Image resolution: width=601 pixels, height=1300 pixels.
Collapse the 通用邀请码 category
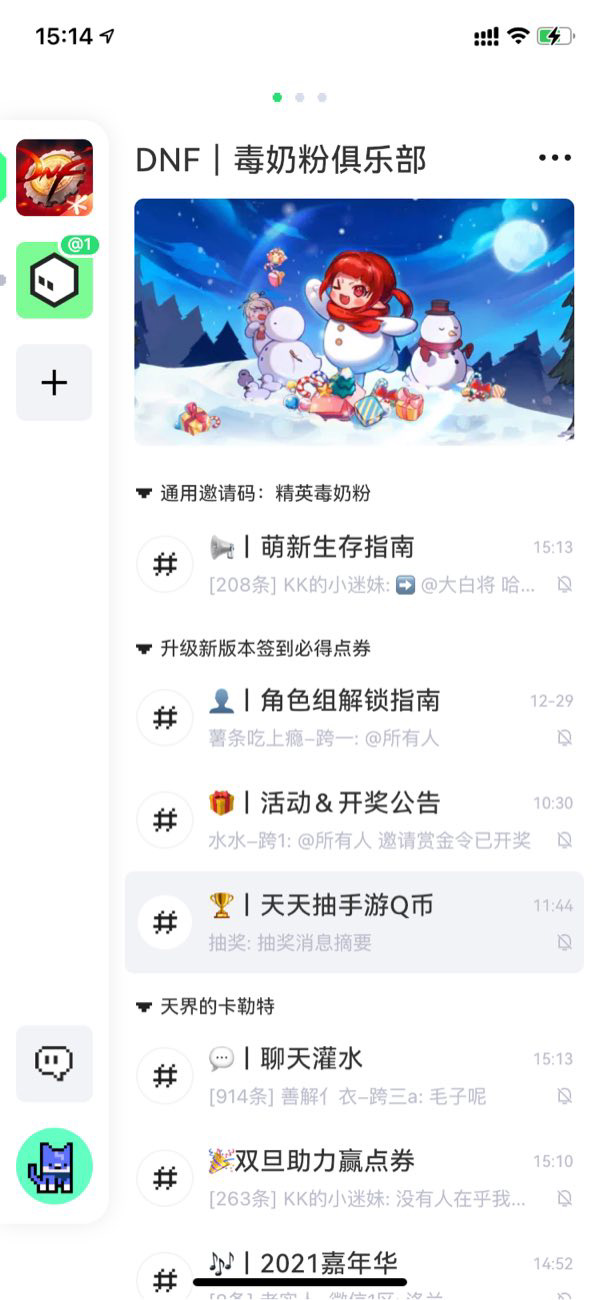pyautogui.click(x=144, y=493)
